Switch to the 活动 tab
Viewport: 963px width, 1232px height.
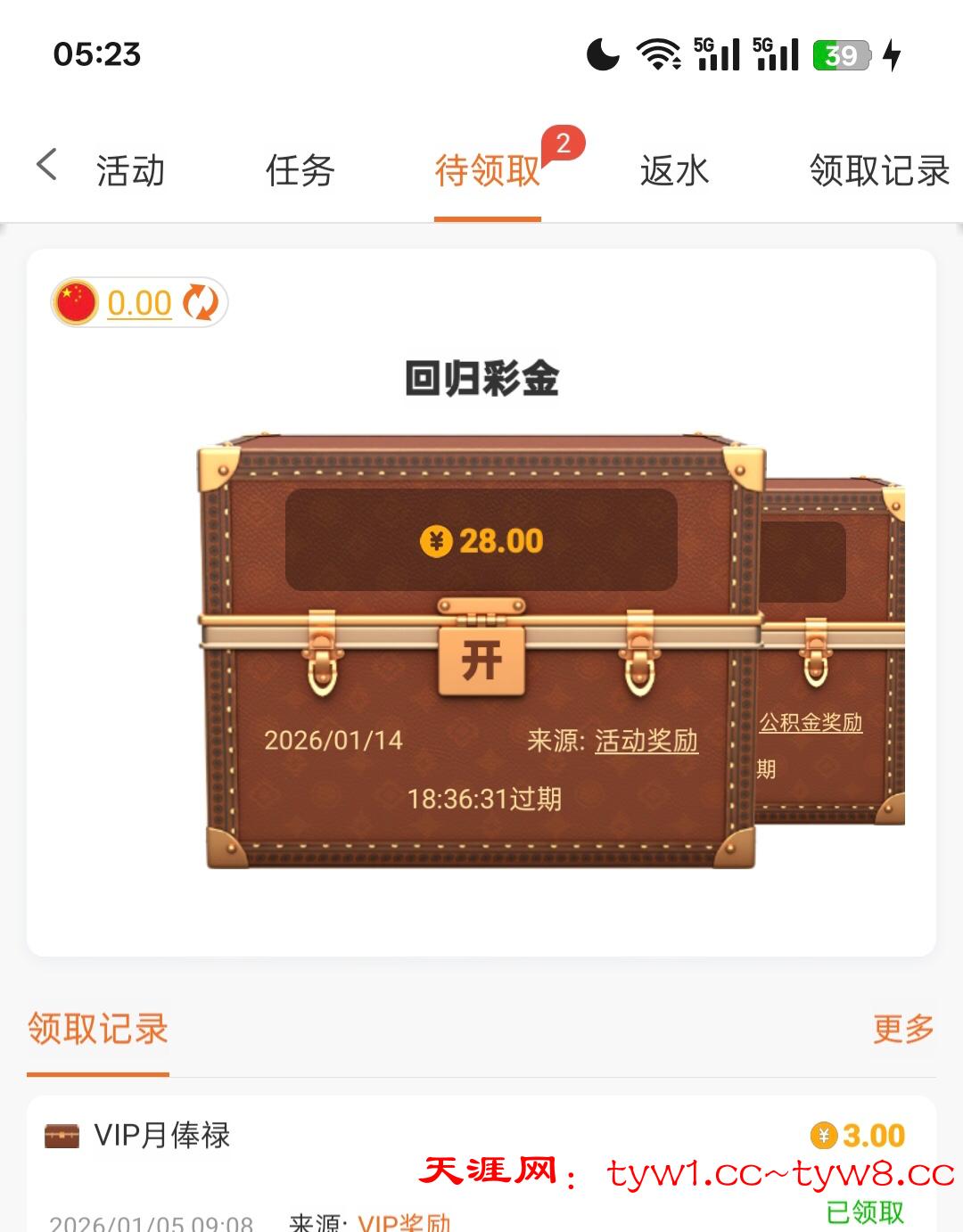(x=130, y=170)
